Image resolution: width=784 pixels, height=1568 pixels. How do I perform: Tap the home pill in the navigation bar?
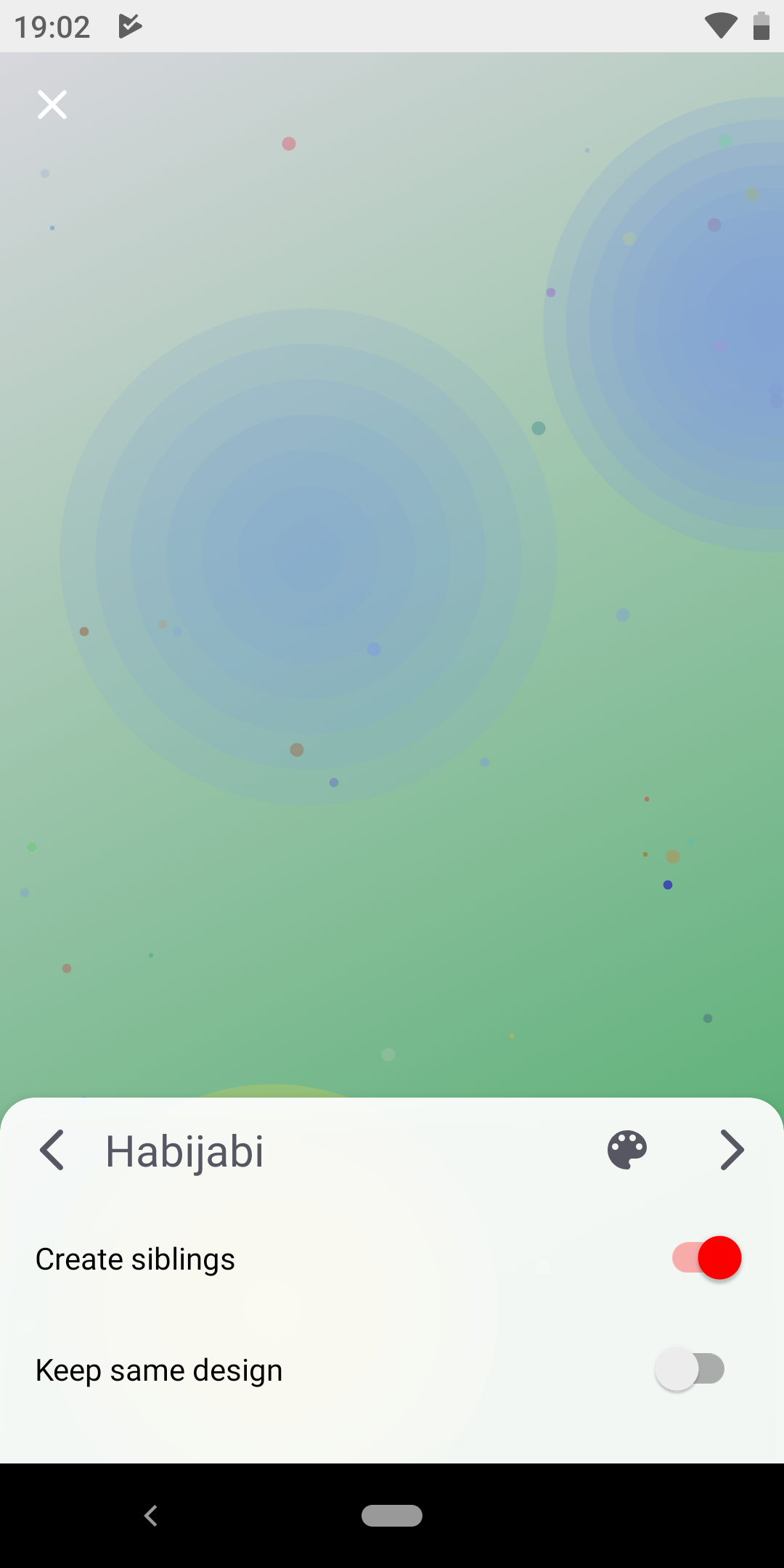click(x=392, y=1516)
